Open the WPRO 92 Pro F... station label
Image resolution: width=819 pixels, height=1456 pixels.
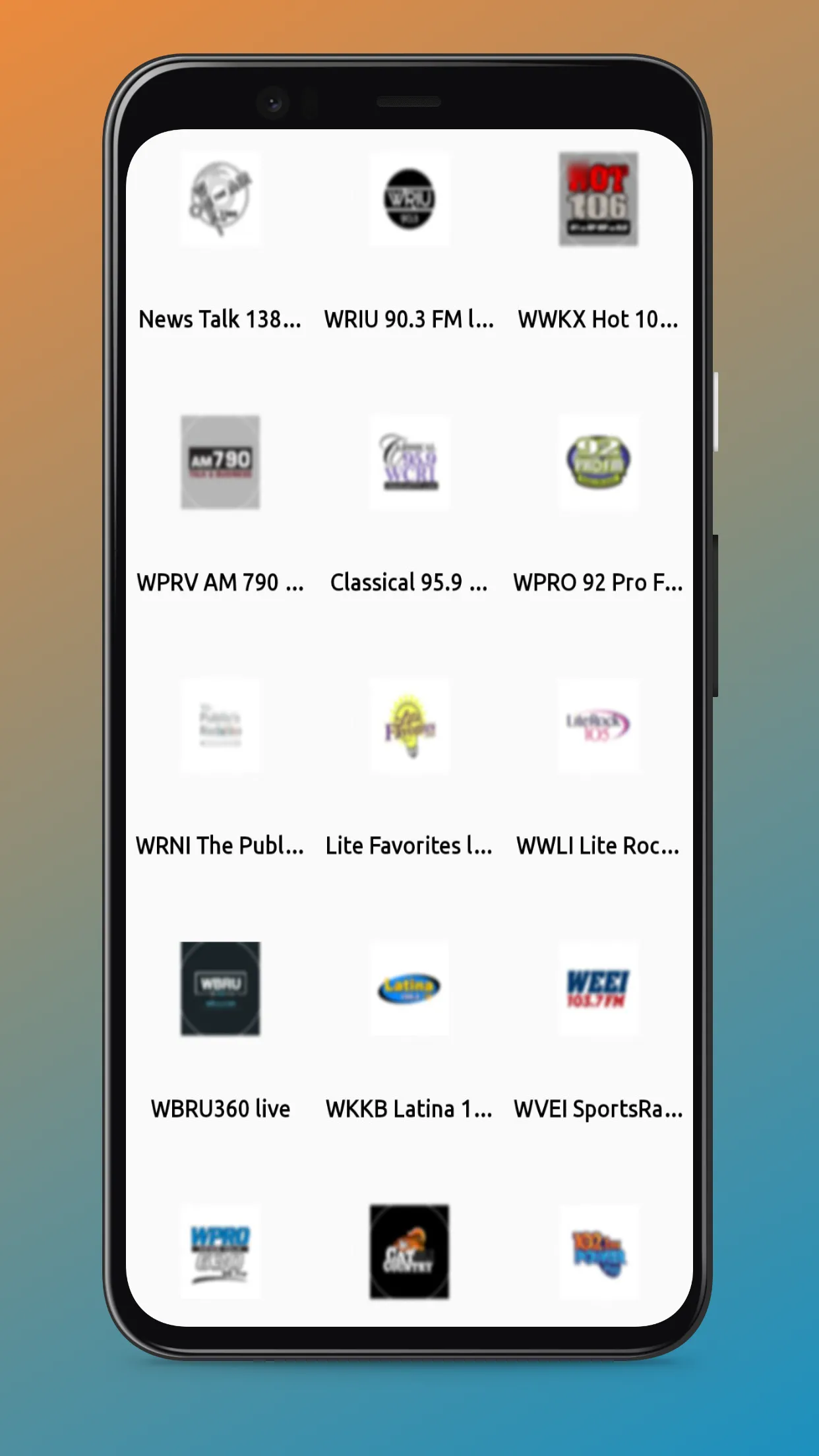click(599, 582)
